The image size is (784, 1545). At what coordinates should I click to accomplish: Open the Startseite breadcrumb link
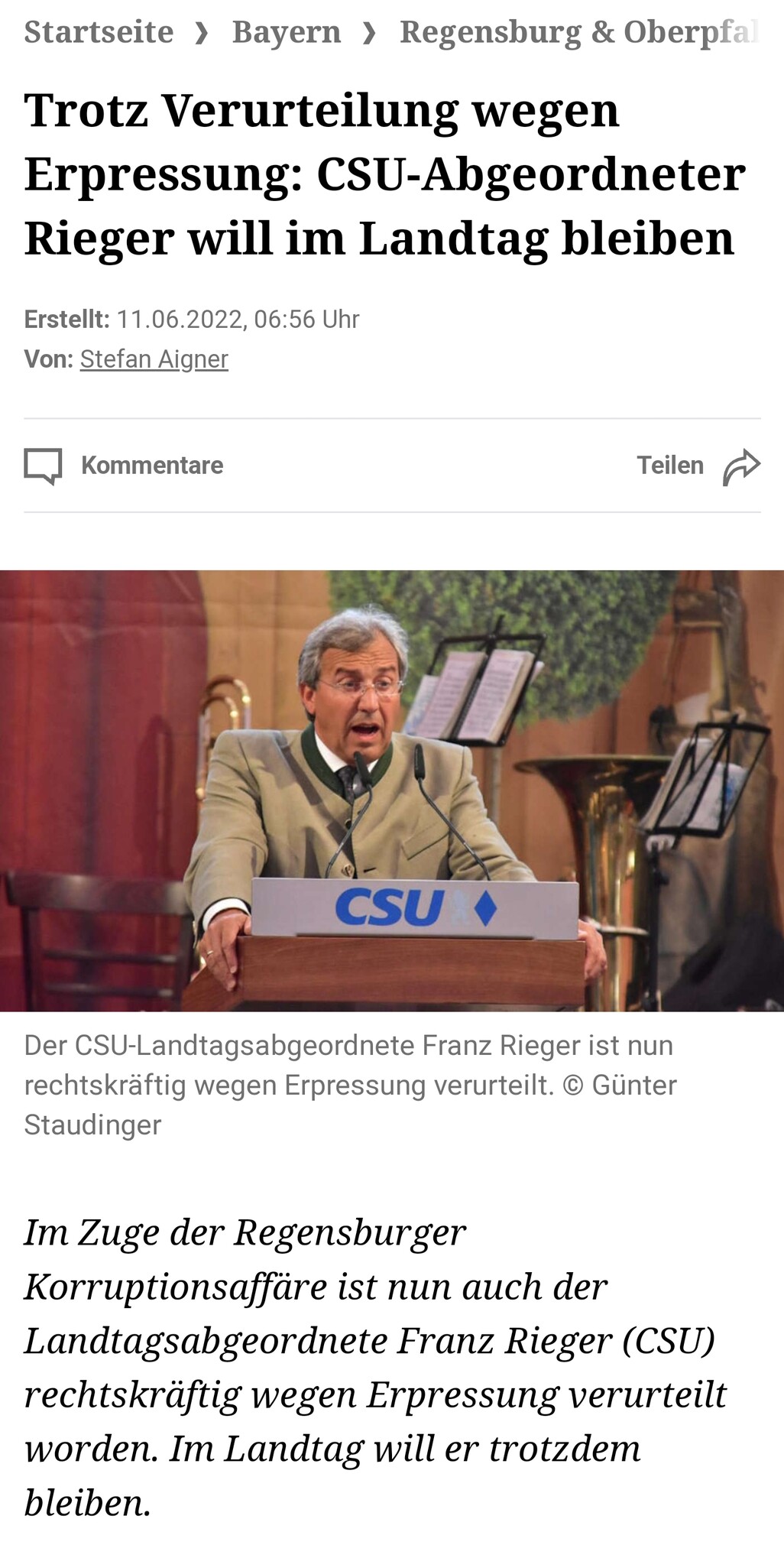[99, 32]
